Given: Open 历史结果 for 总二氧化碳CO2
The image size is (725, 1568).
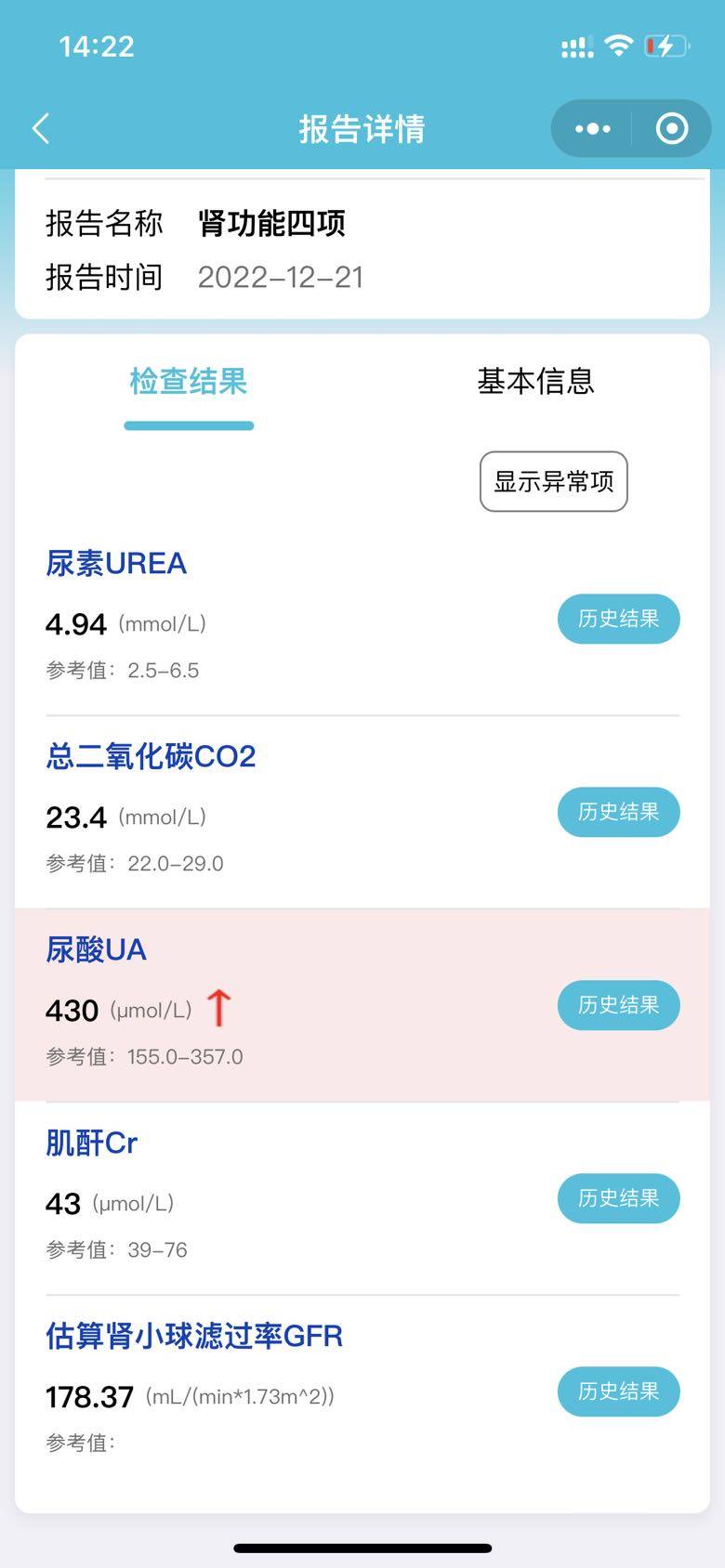Looking at the screenshot, I should pyautogui.click(x=618, y=812).
